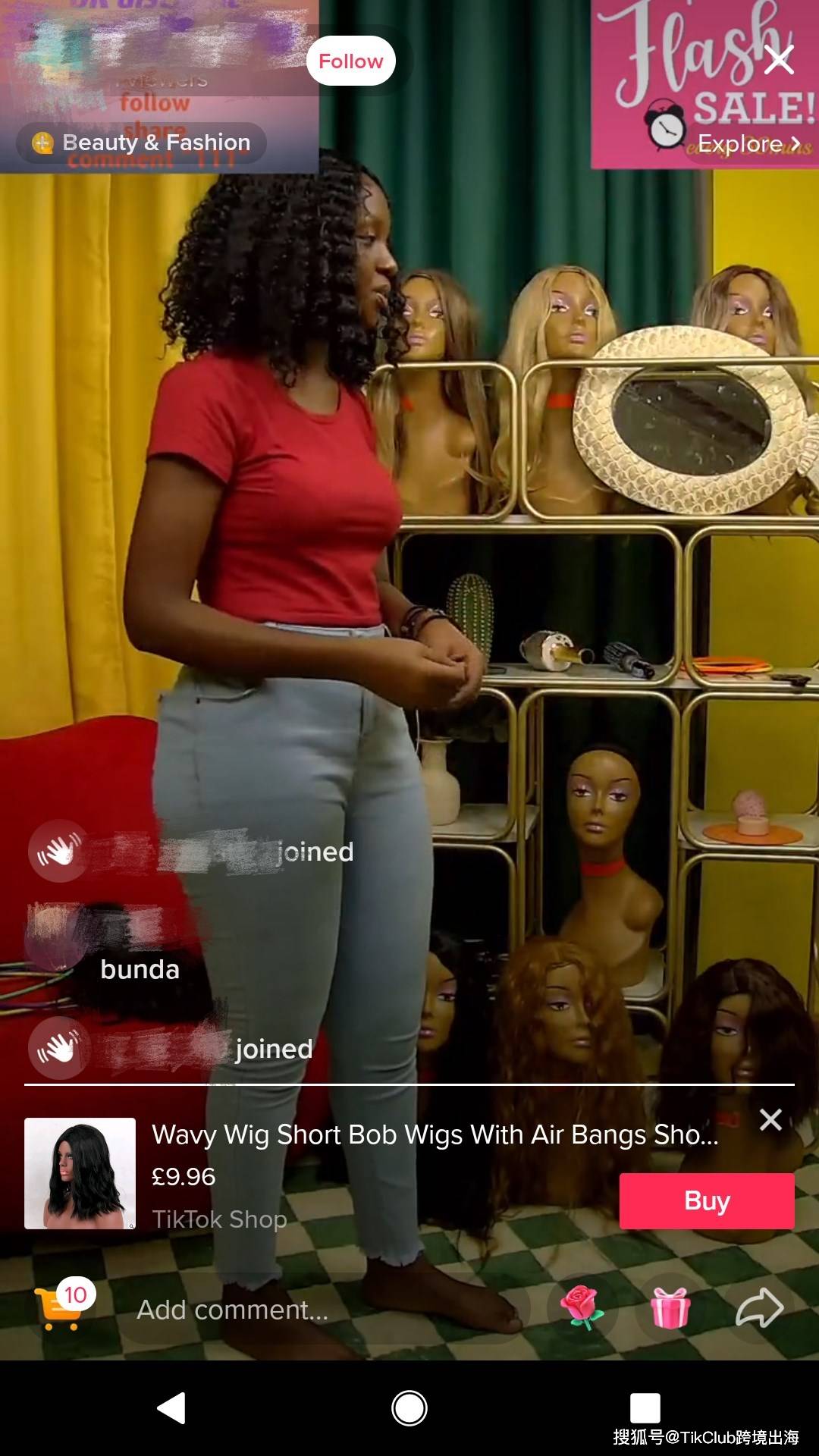The height and width of the screenshot is (1456, 819).
Task: Open the wig product thumbnail
Action: tap(80, 1173)
